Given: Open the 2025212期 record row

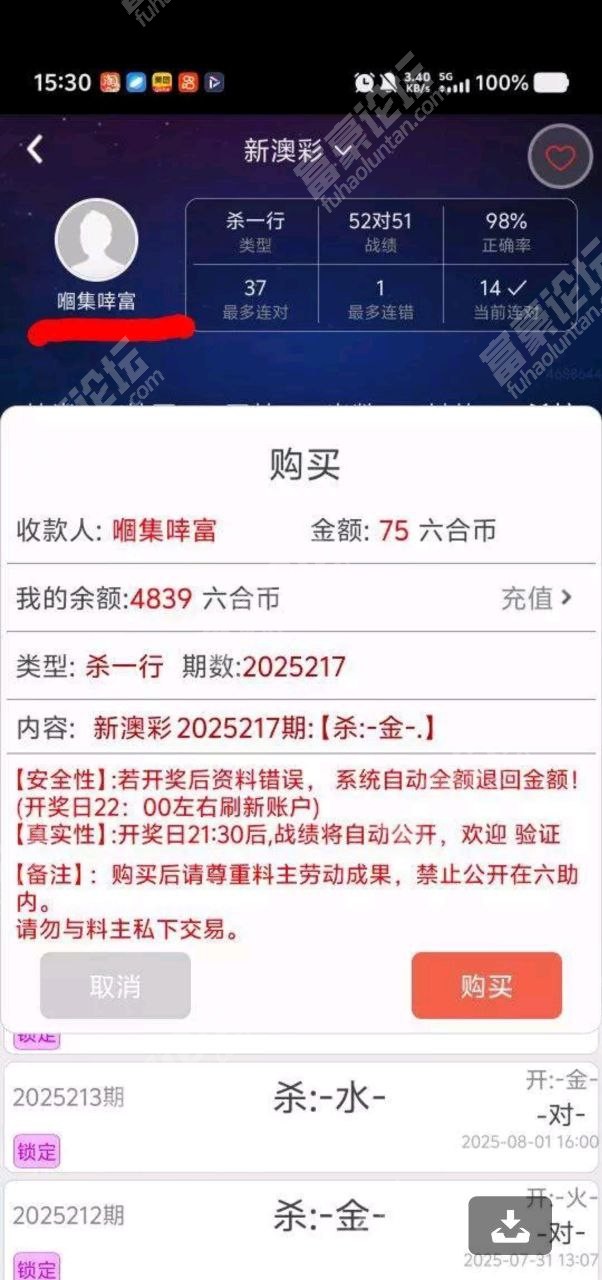Looking at the screenshot, I should tap(301, 1230).
